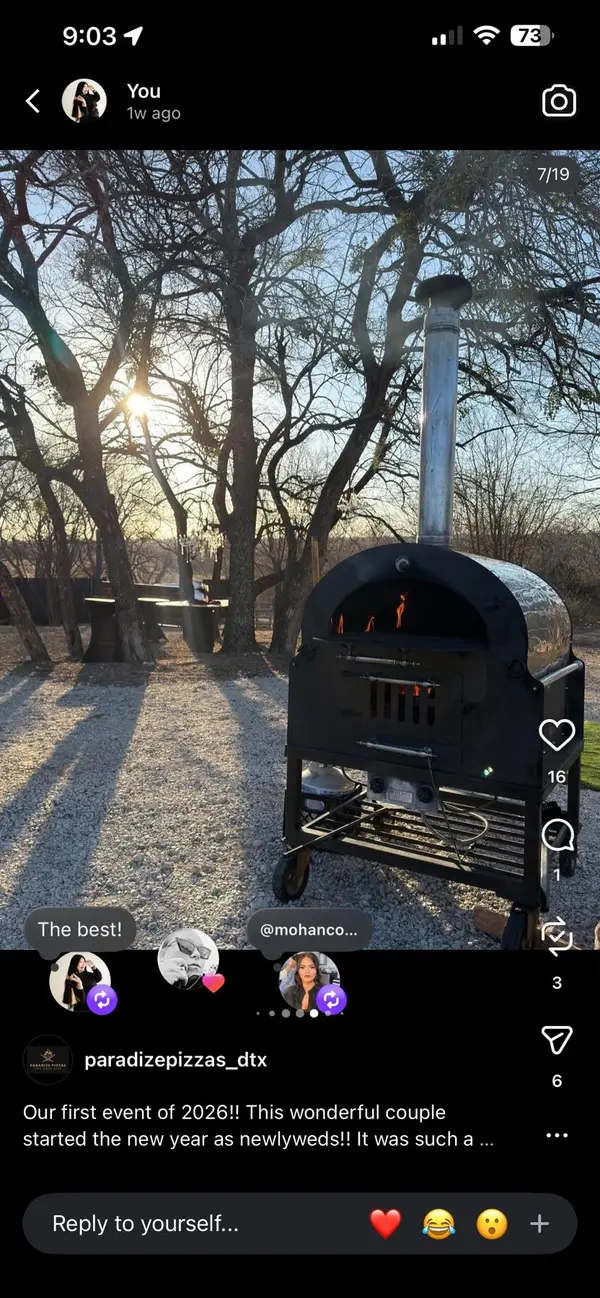Open the comments bubble icon

(557, 834)
